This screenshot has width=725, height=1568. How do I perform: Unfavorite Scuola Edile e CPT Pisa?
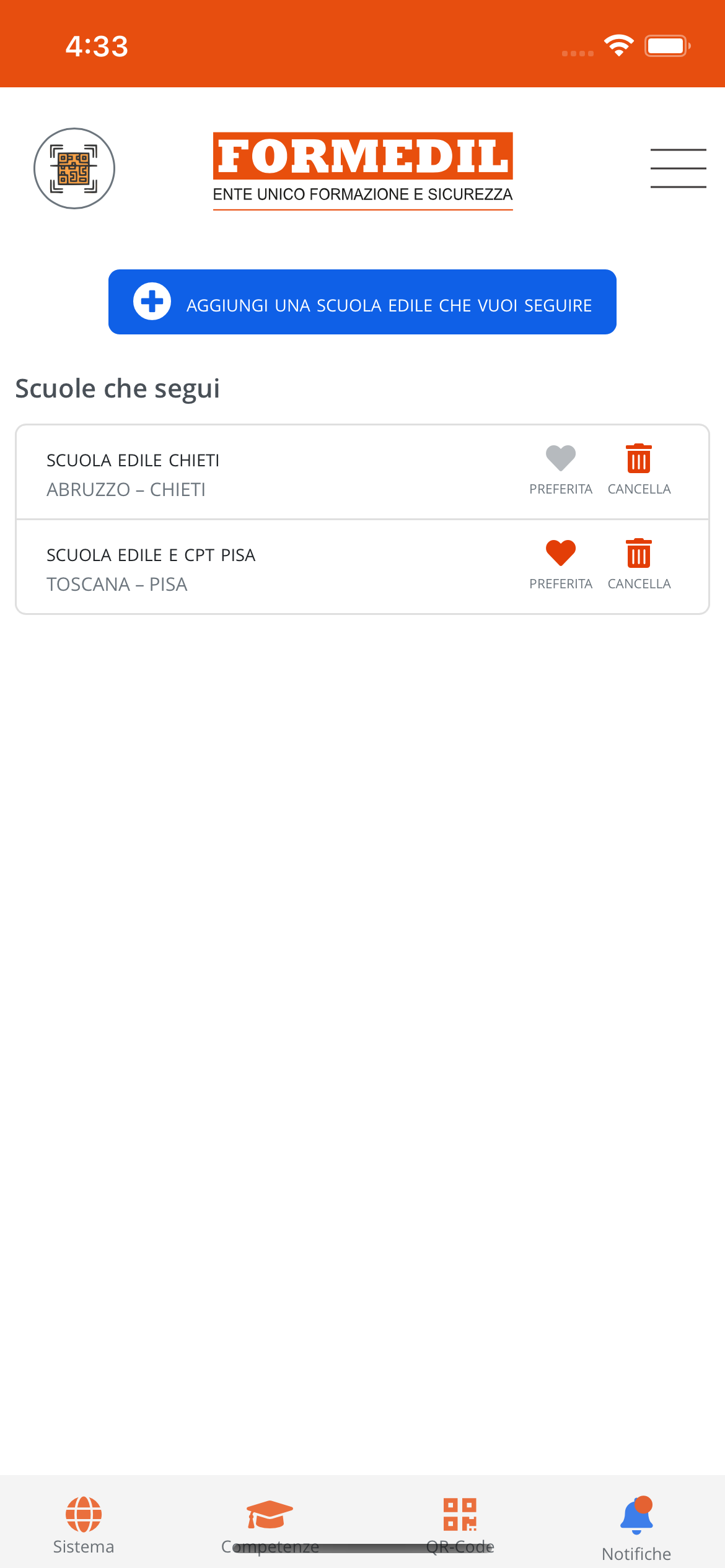click(561, 564)
